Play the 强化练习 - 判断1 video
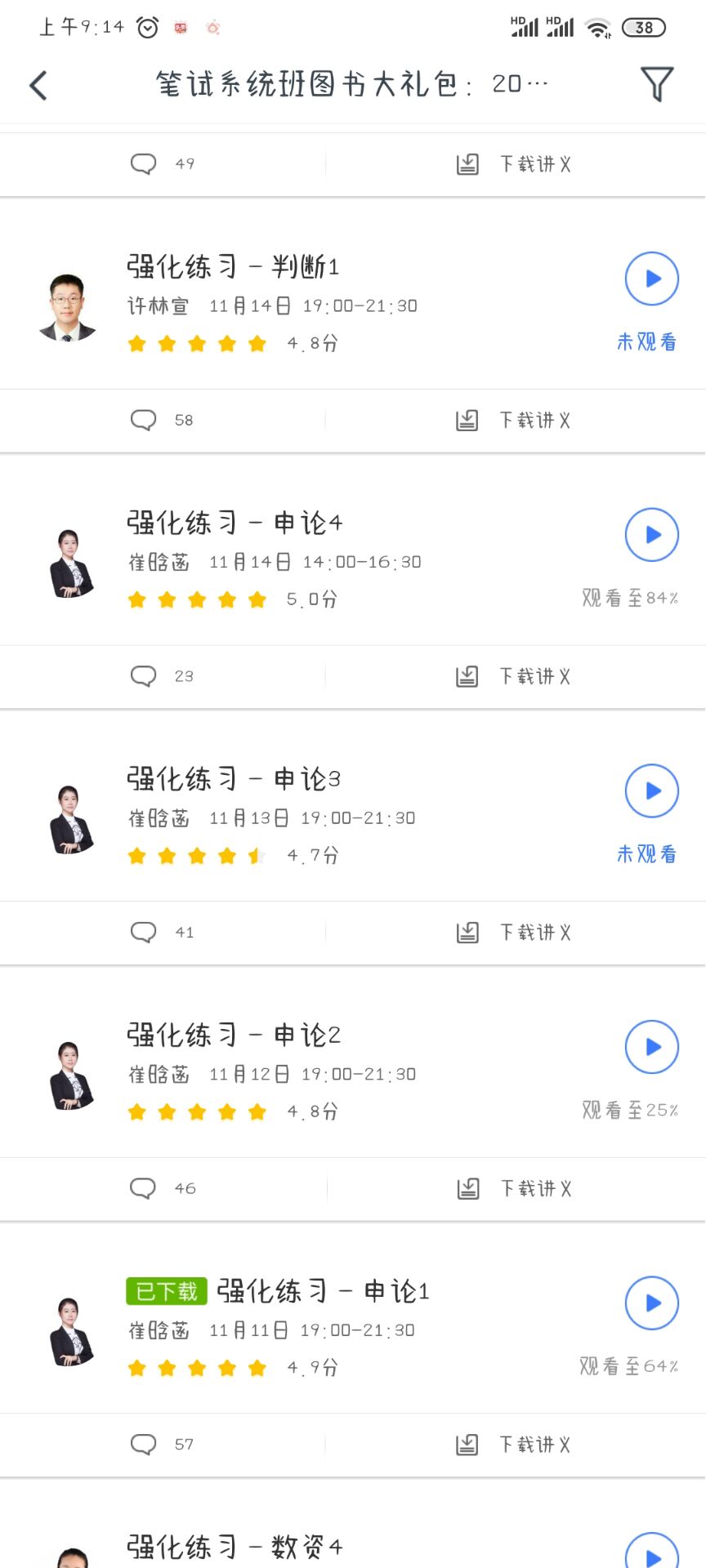 click(651, 278)
